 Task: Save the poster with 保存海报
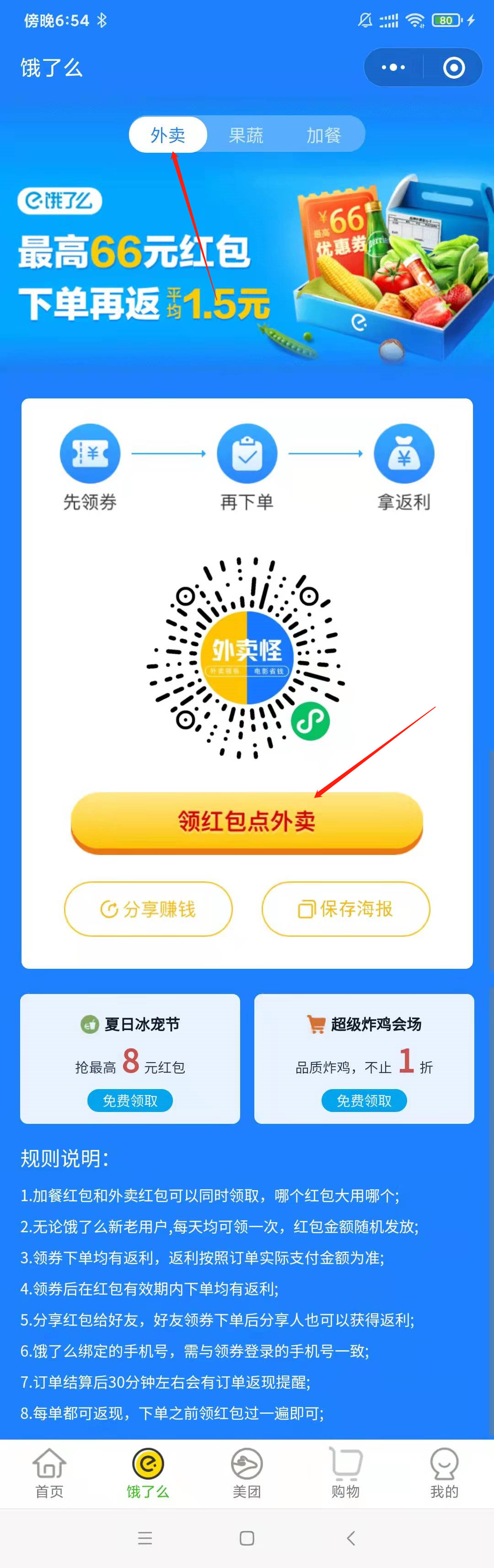(x=345, y=909)
